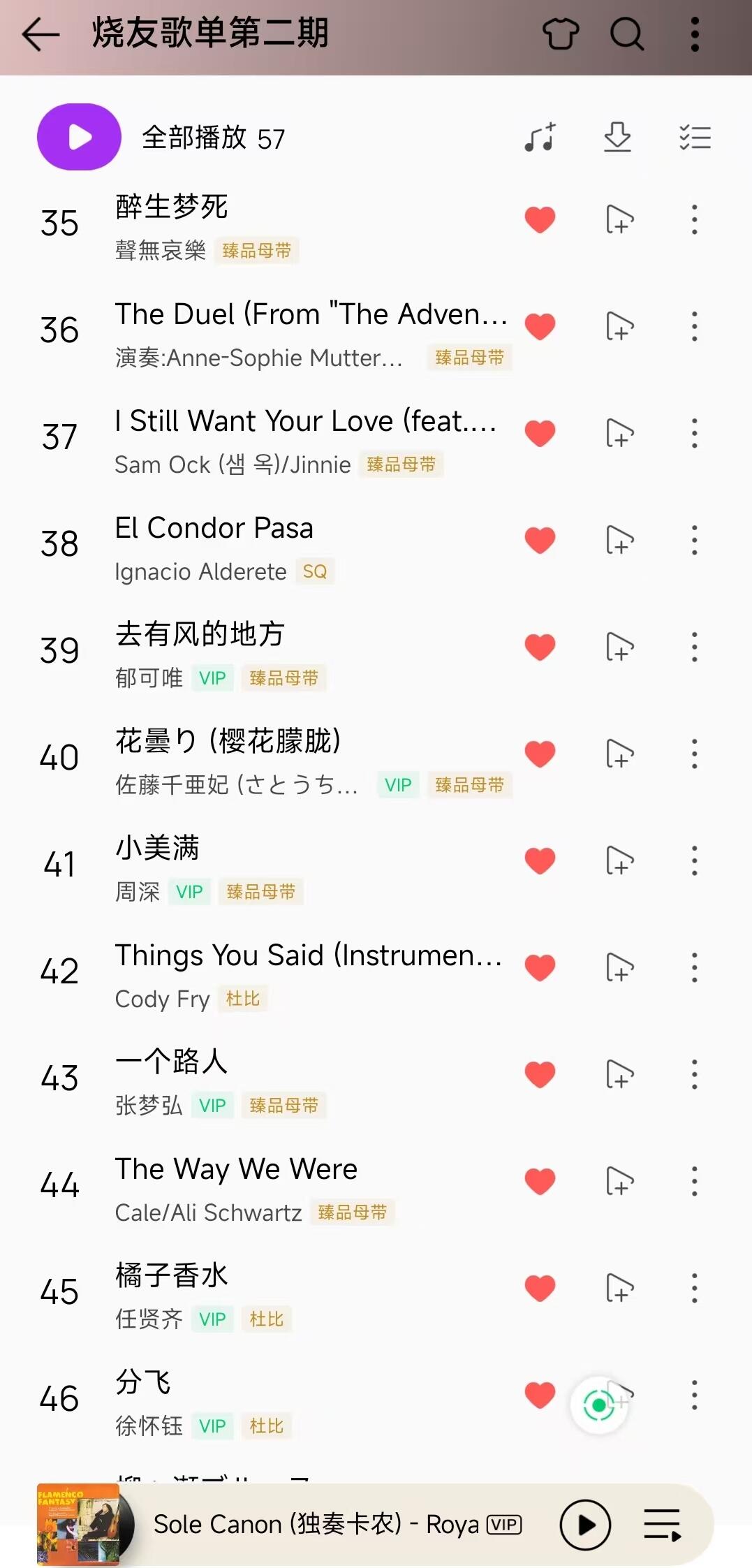Image resolution: width=752 pixels, height=1568 pixels.
Task: Open the top-right overflow menu
Action: click(x=694, y=34)
